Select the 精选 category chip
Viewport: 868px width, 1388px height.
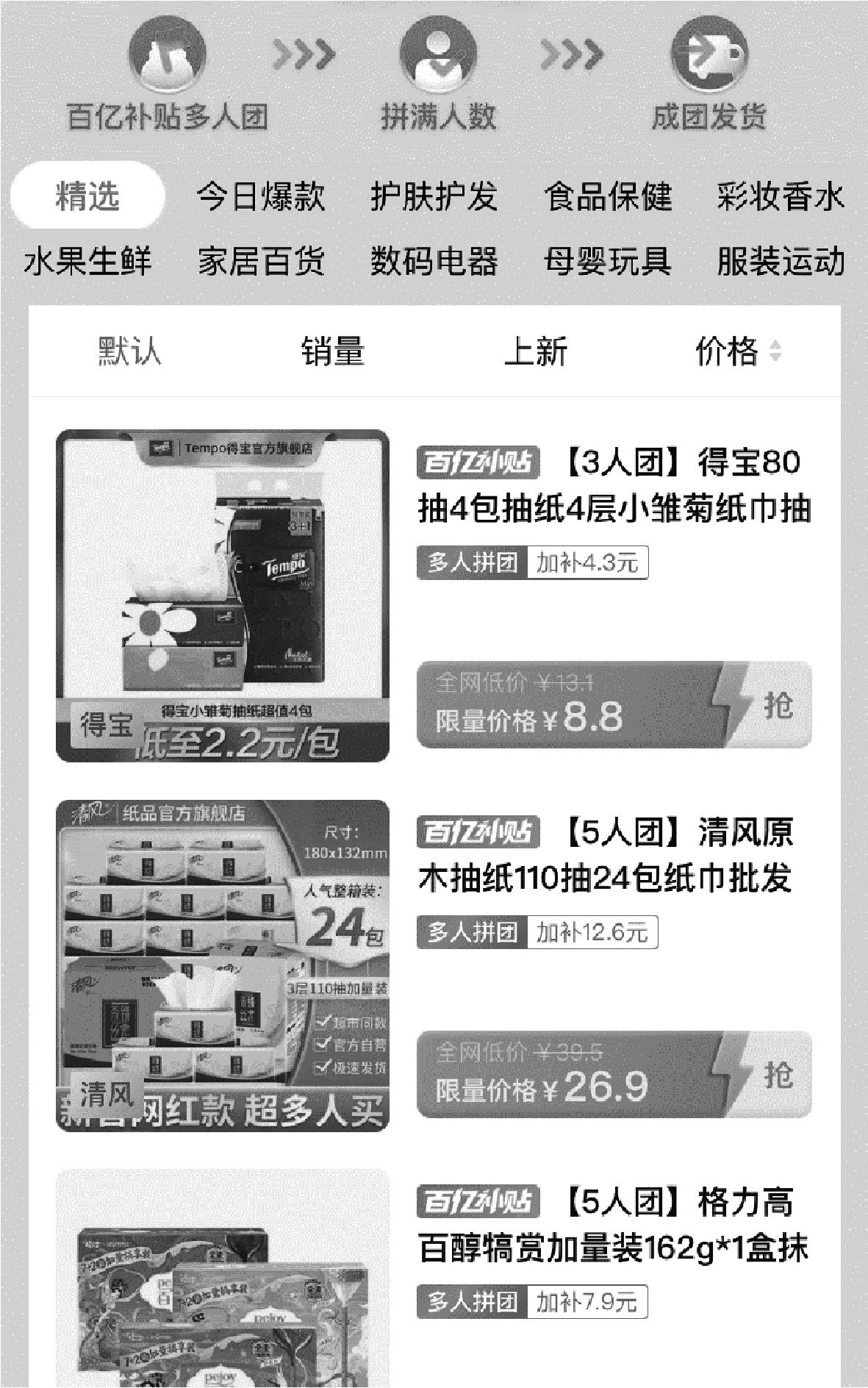click(87, 196)
